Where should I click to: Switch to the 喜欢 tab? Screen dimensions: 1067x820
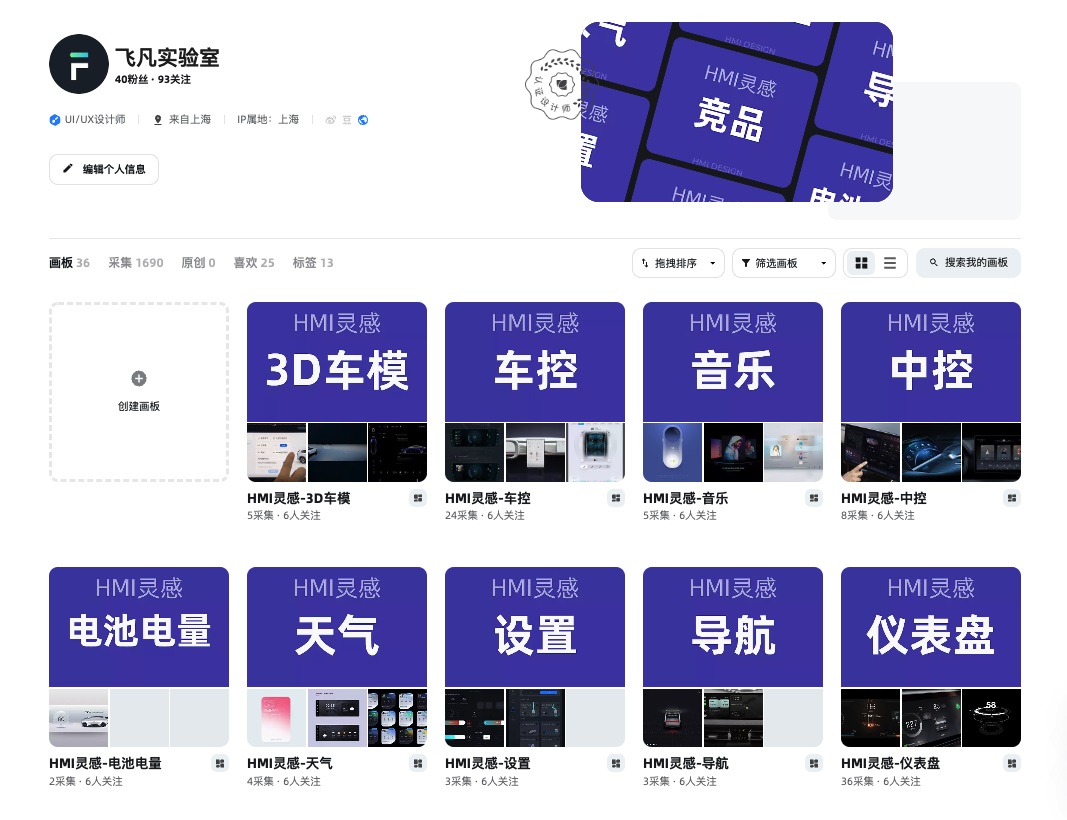pyautogui.click(x=253, y=263)
